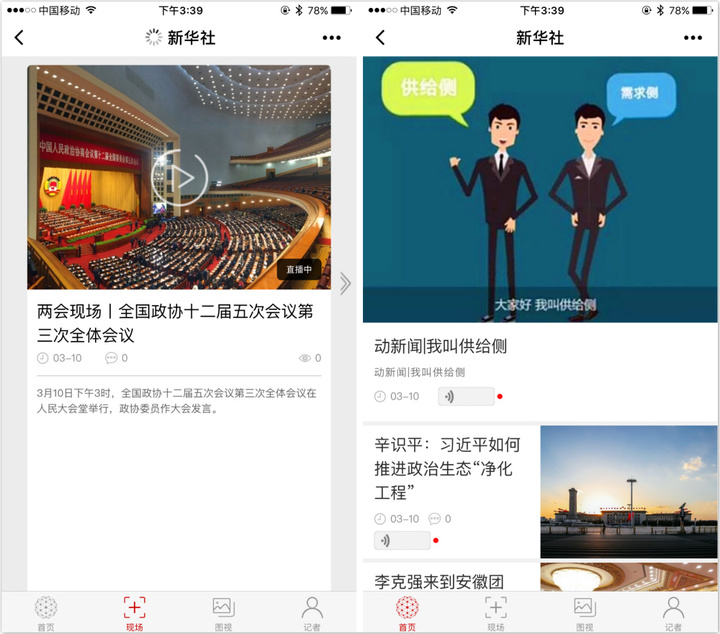Open the article 辛识平：习近平如何推进政治生态
Image resolution: width=720 pixels, height=634 pixels.
tap(447, 467)
